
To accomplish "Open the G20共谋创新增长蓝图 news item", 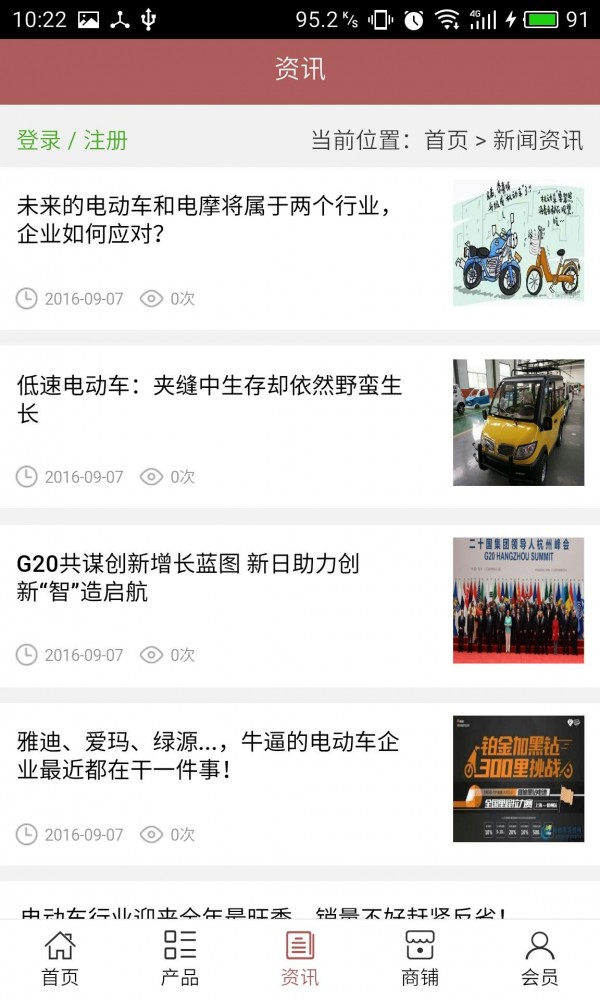I will pos(188,577).
